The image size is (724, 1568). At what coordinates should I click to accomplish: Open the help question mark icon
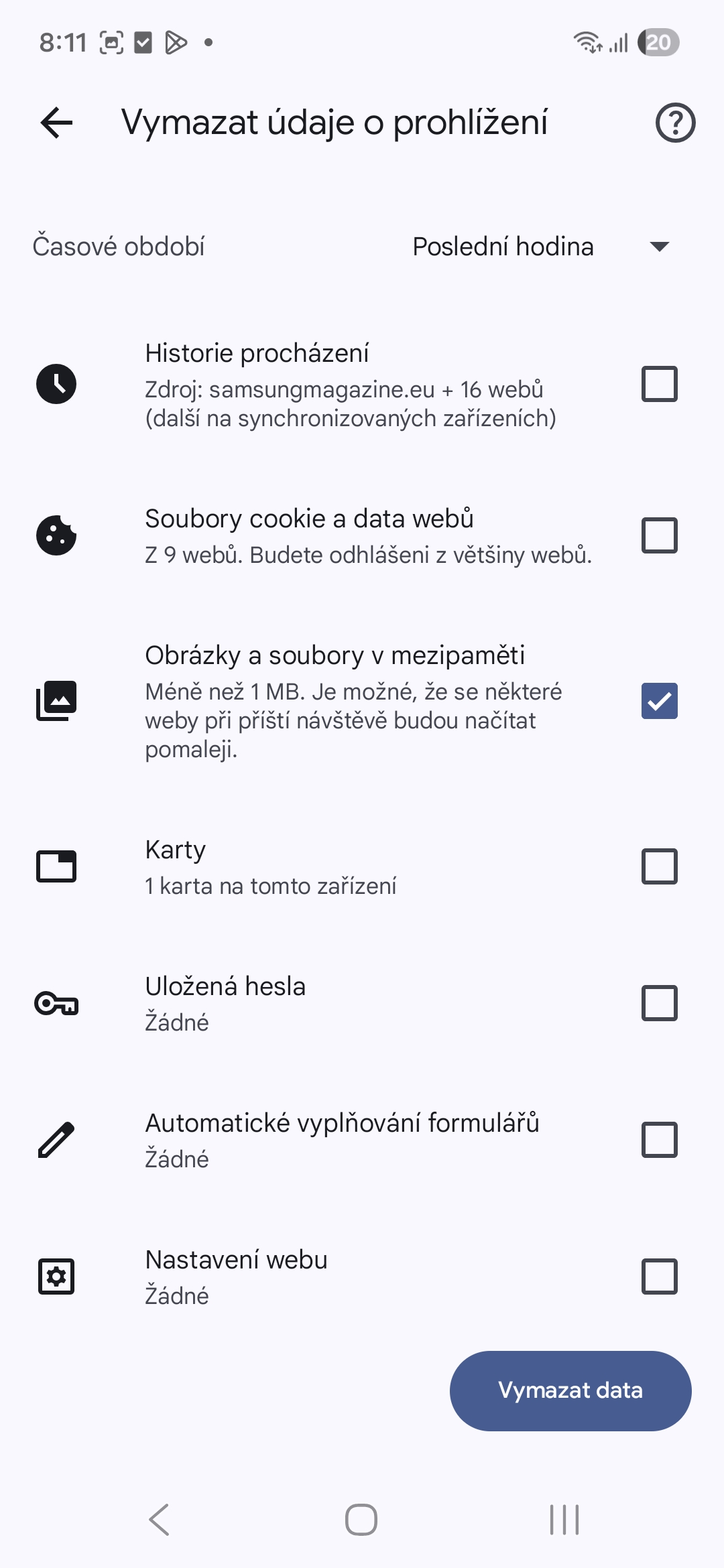point(675,123)
